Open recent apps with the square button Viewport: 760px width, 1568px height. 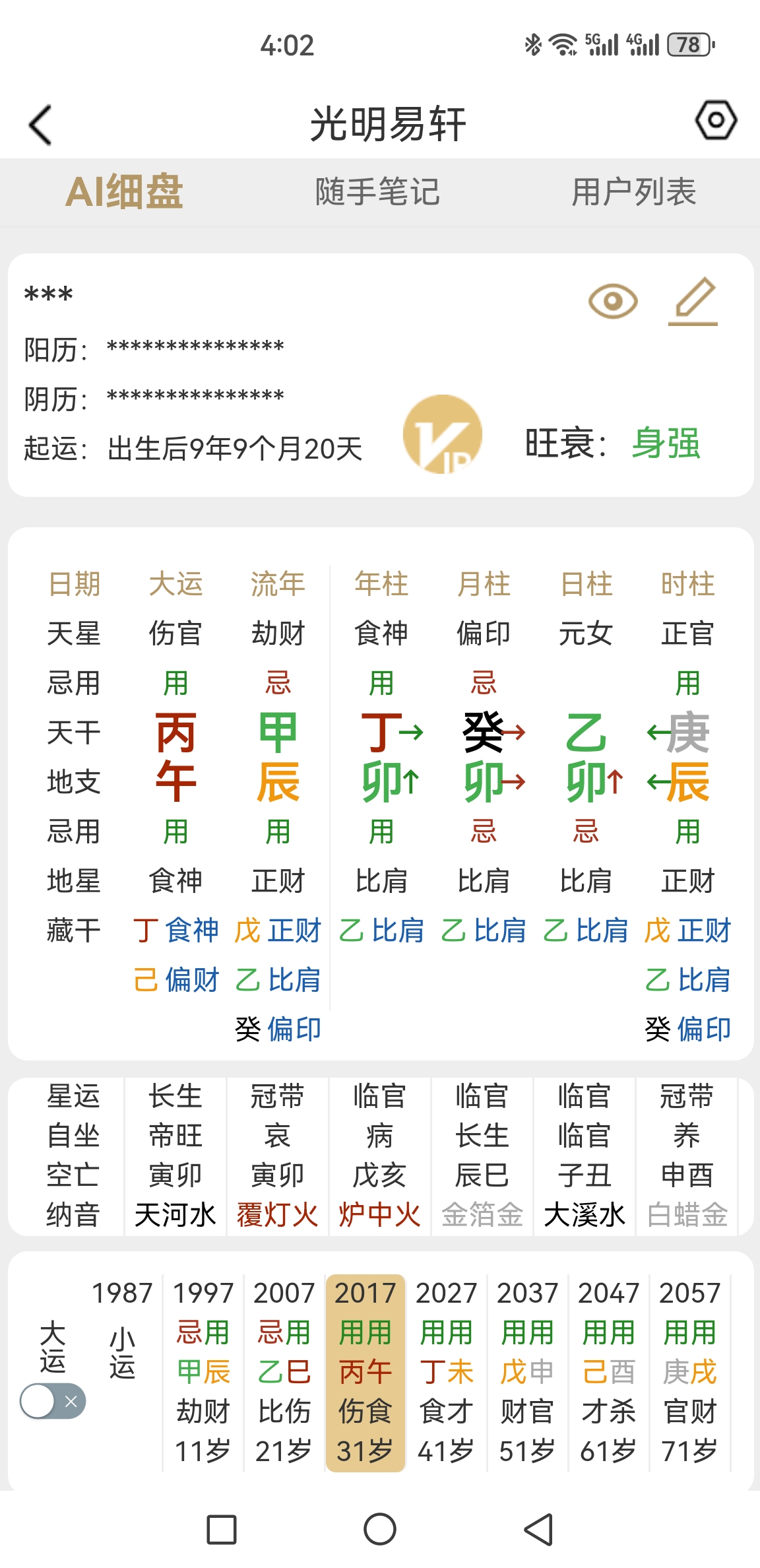[x=222, y=1529]
